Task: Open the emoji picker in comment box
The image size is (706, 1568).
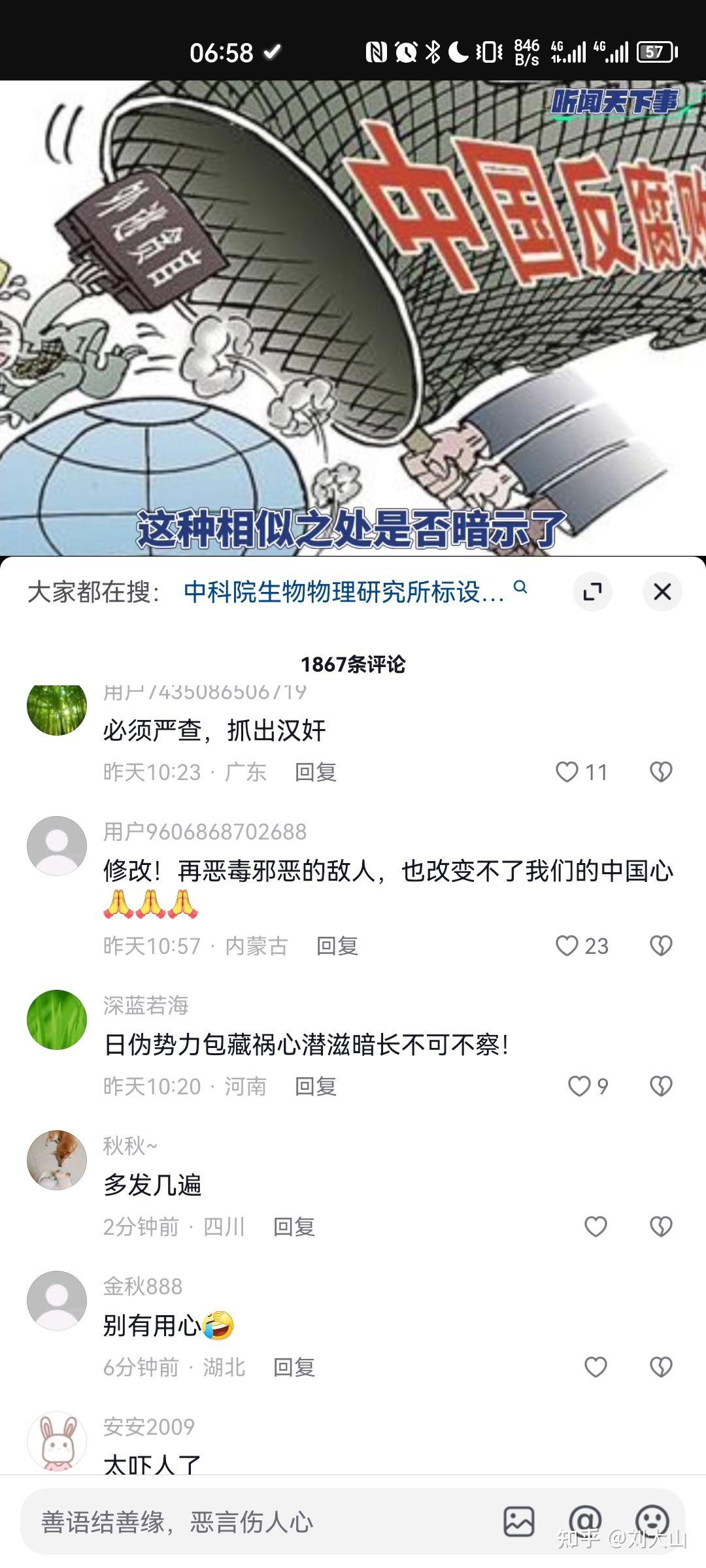Action: 652,1522
